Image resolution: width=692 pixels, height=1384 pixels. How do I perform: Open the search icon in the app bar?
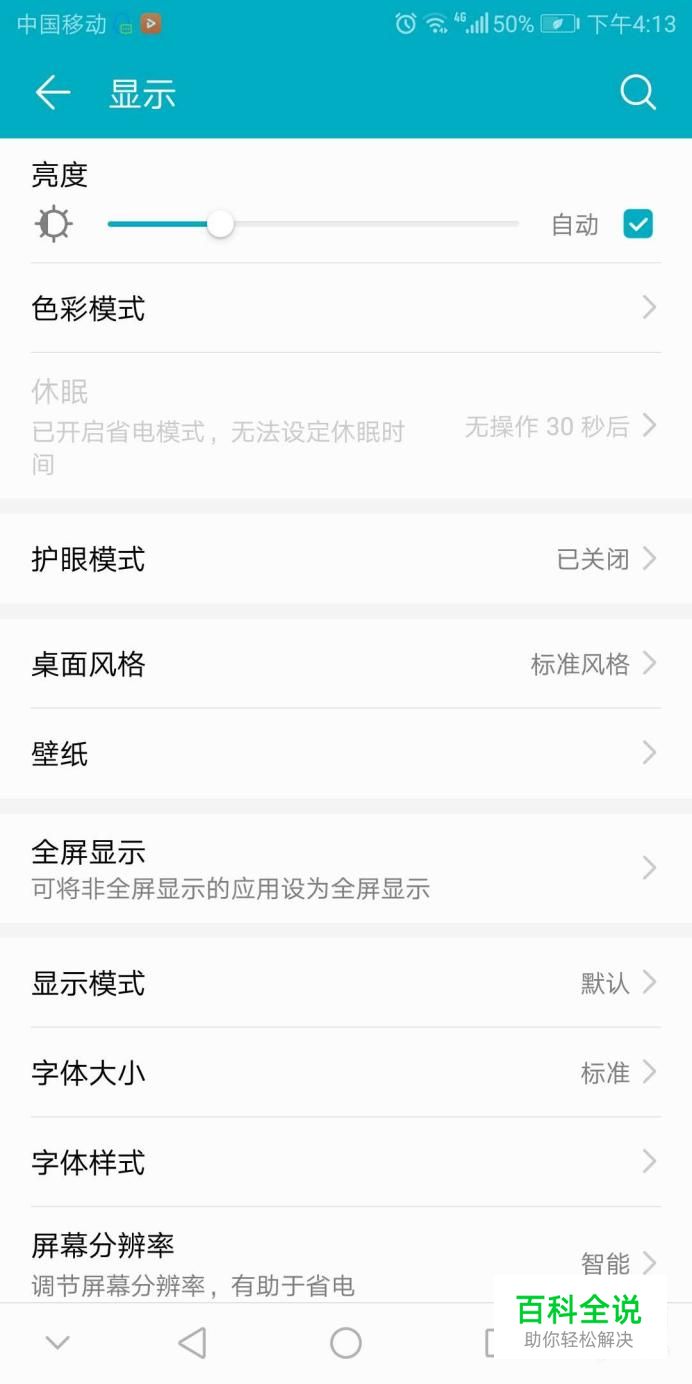point(637,94)
